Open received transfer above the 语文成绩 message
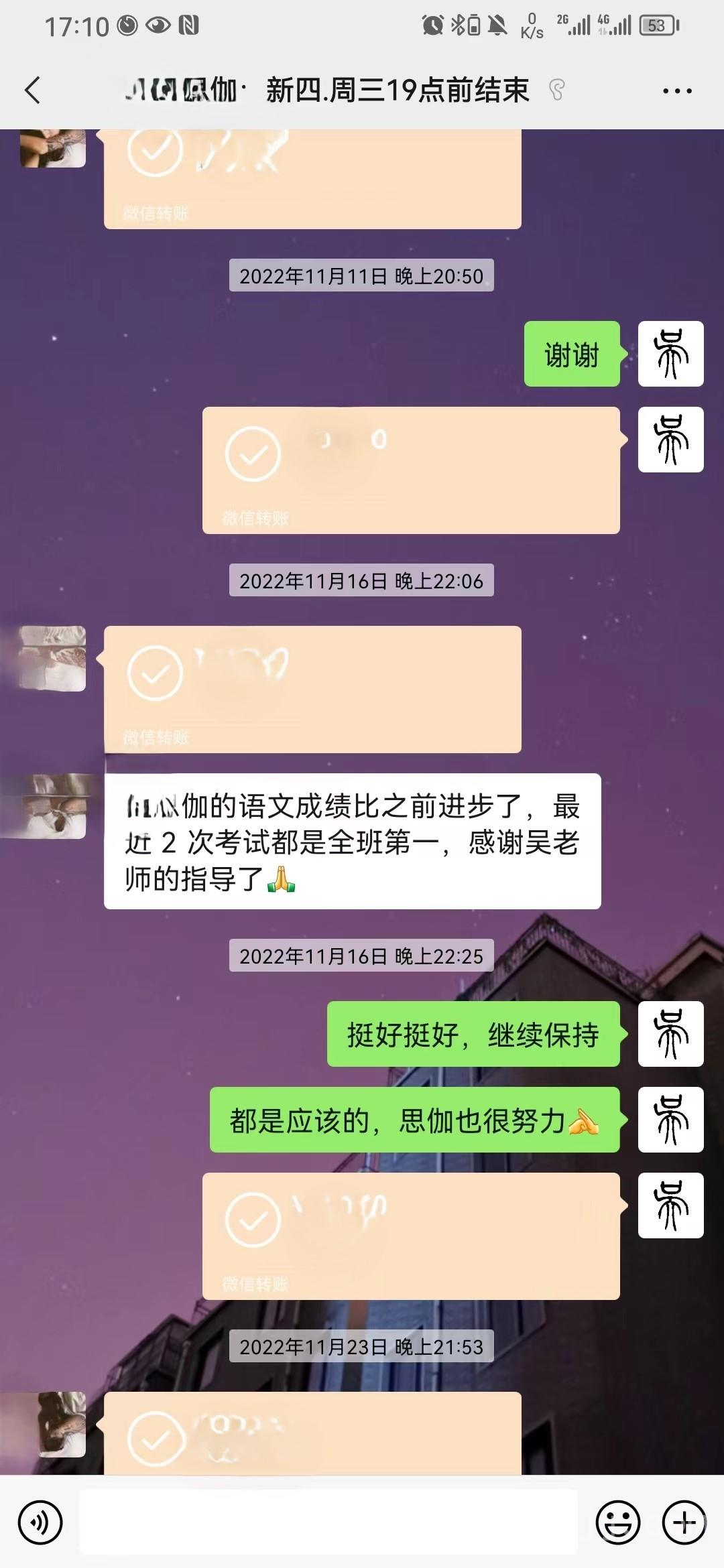The height and width of the screenshot is (1568, 724). click(312, 689)
